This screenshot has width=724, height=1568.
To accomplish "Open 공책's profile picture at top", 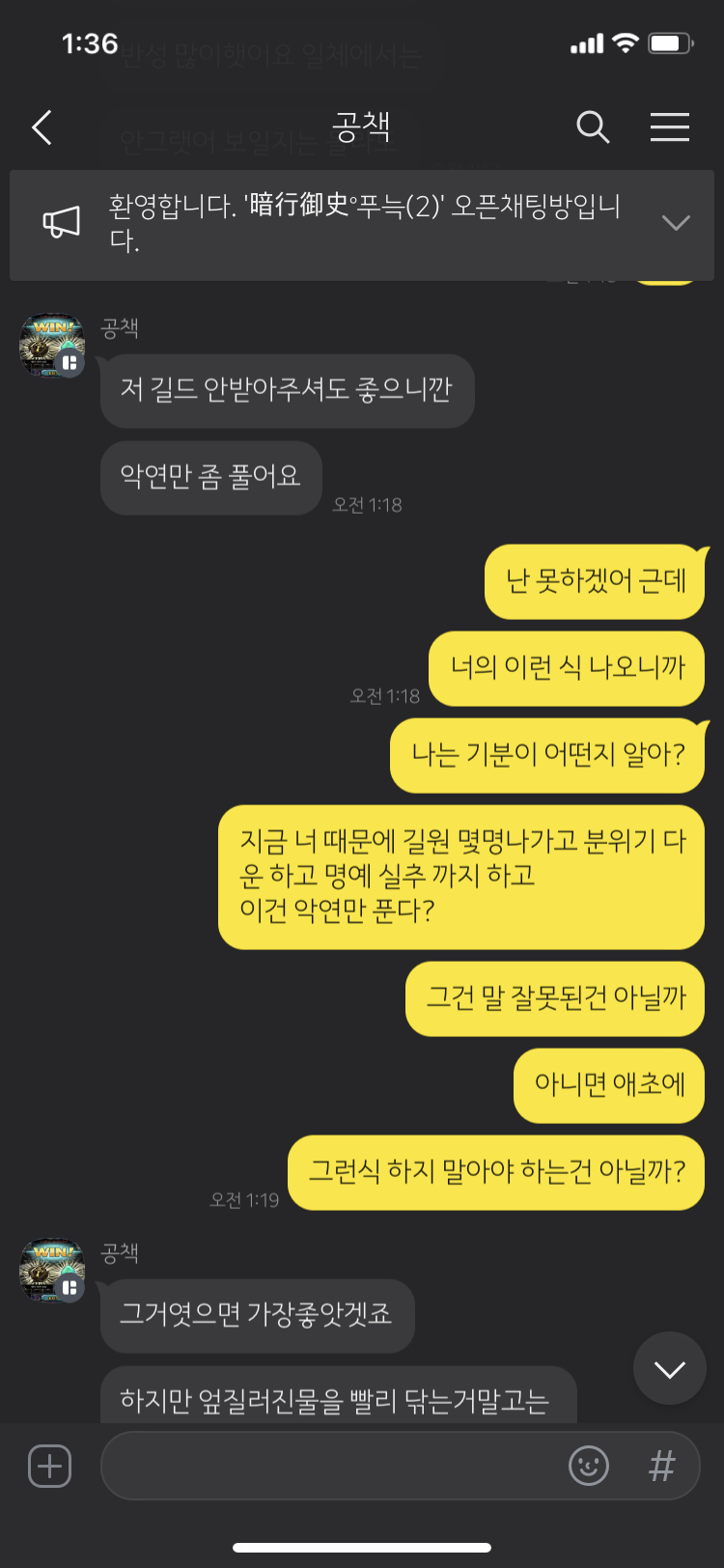I will coord(52,345).
